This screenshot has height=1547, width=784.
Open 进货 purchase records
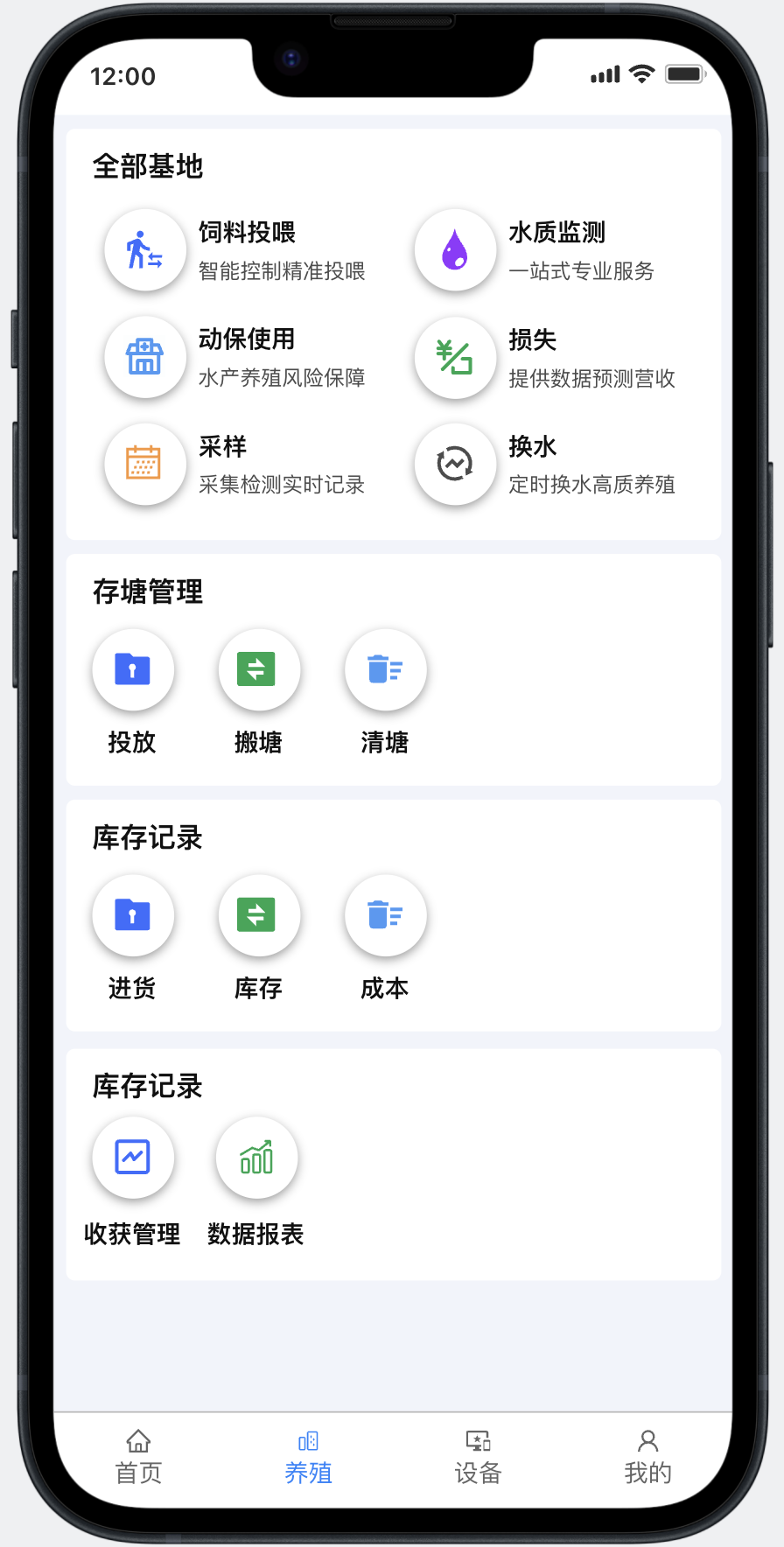(x=133, y=916)
